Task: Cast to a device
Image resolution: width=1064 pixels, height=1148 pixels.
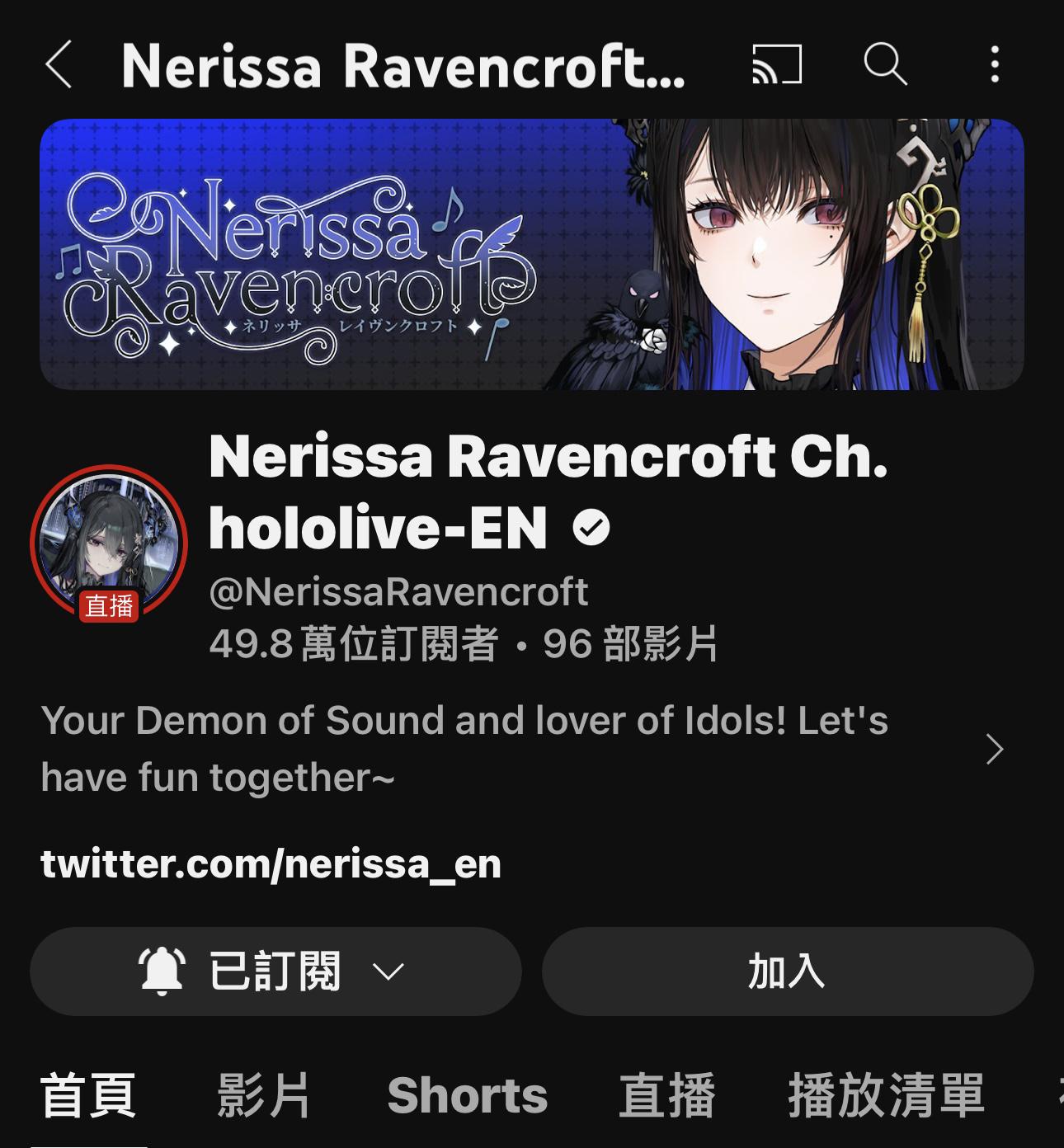Action: tap(776, 64)
